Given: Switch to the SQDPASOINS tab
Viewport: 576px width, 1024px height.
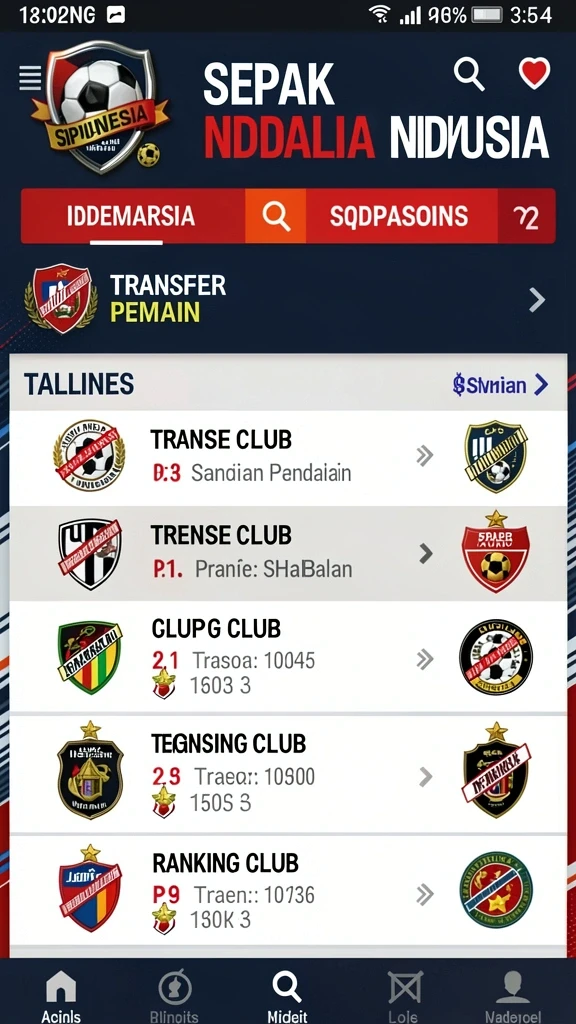Looking at the screenshot, I should click(x=399, y=216).
